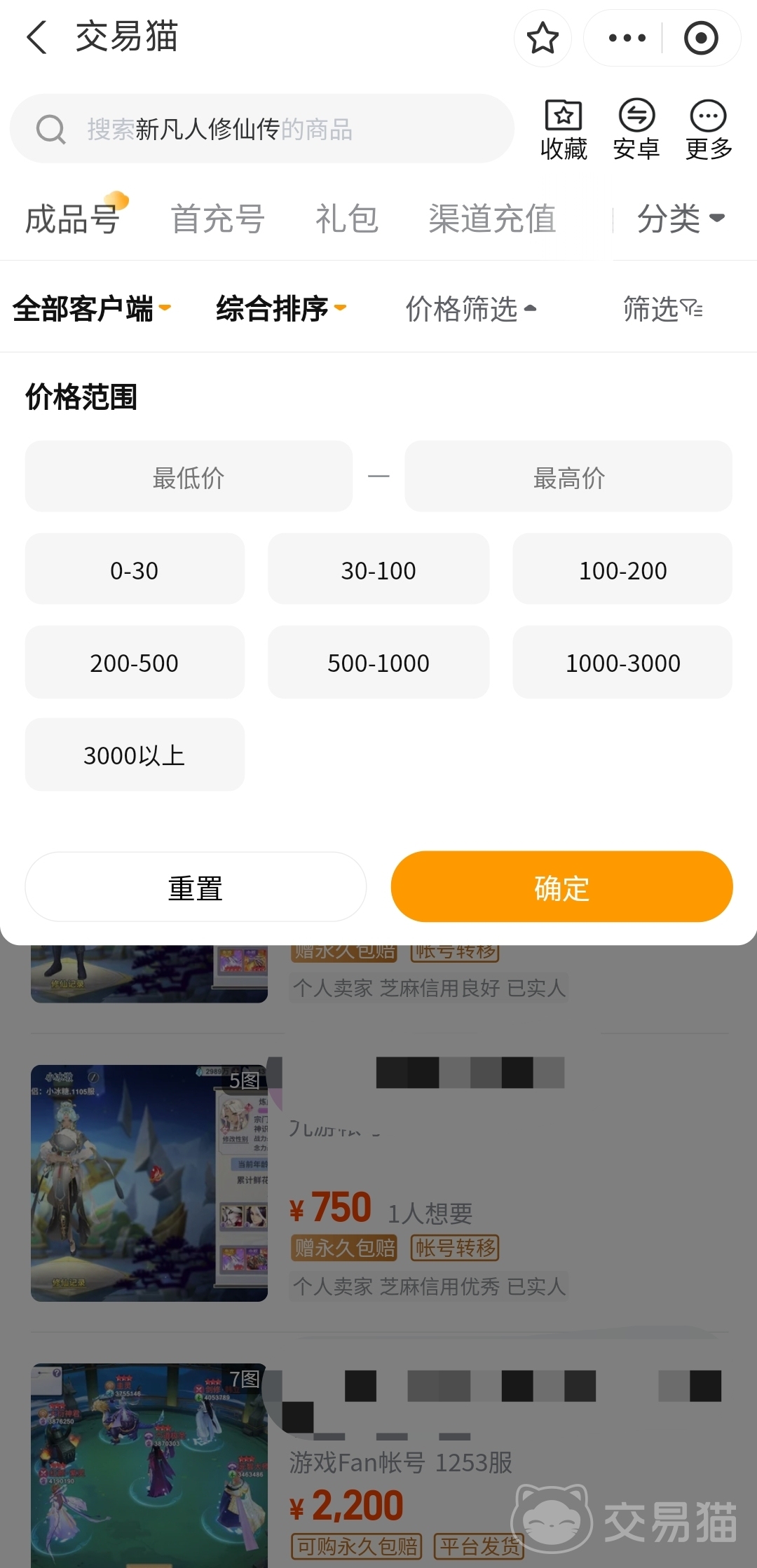Switch to 礼包 tab
The image size is (757, 1568).
(347, 219)
